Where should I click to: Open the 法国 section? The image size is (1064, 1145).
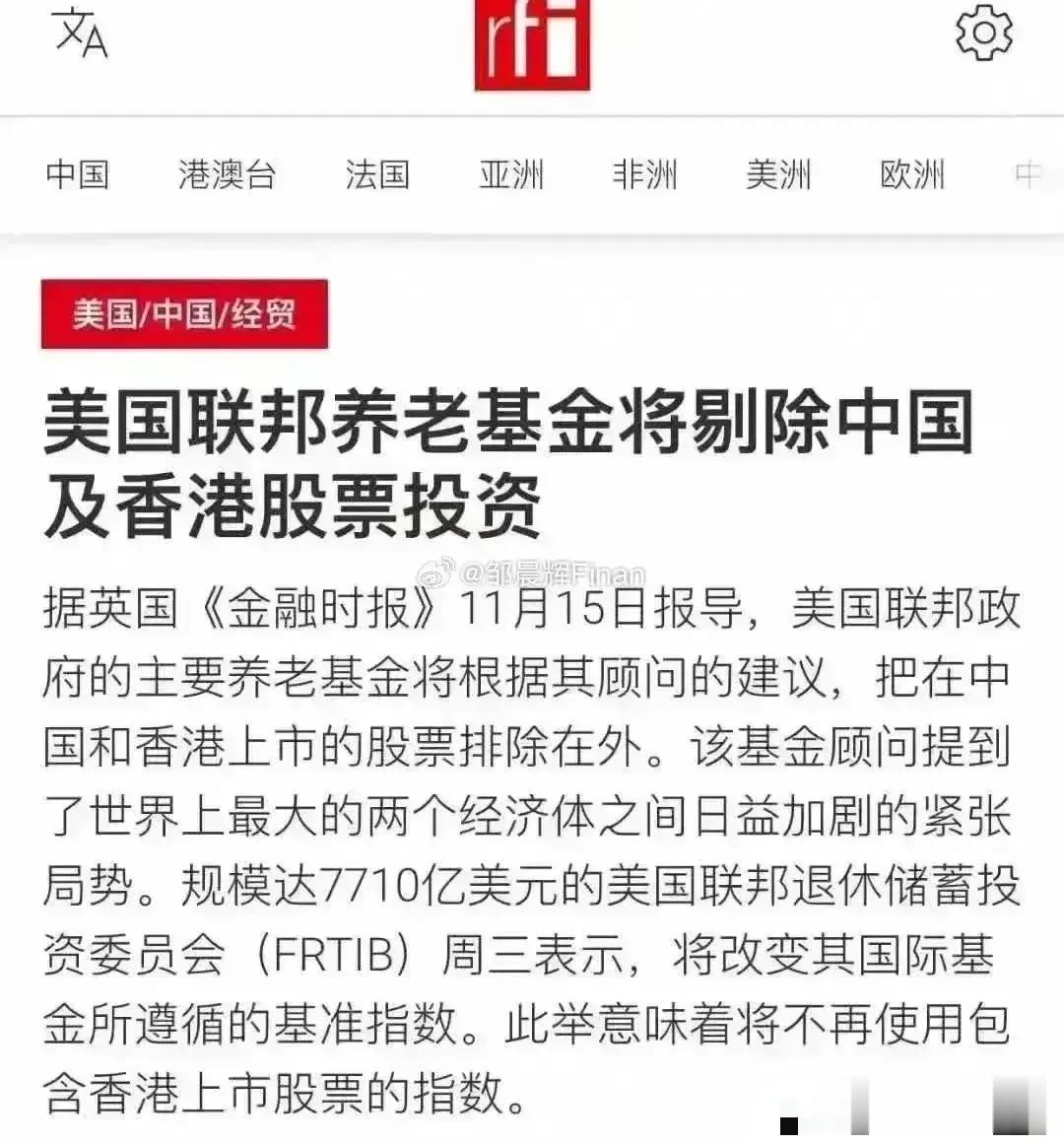376,175
